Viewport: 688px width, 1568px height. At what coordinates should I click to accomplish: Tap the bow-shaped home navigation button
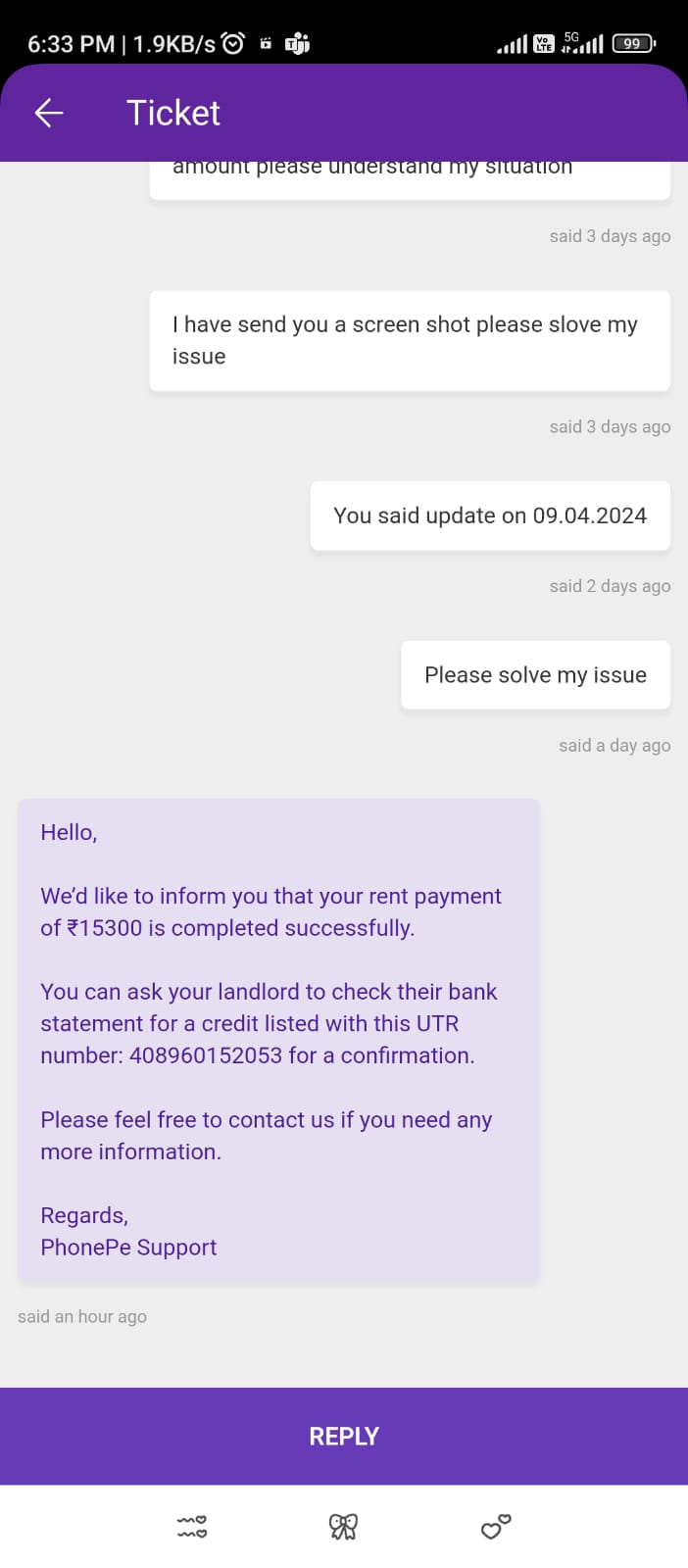[x=343, y=1526]
